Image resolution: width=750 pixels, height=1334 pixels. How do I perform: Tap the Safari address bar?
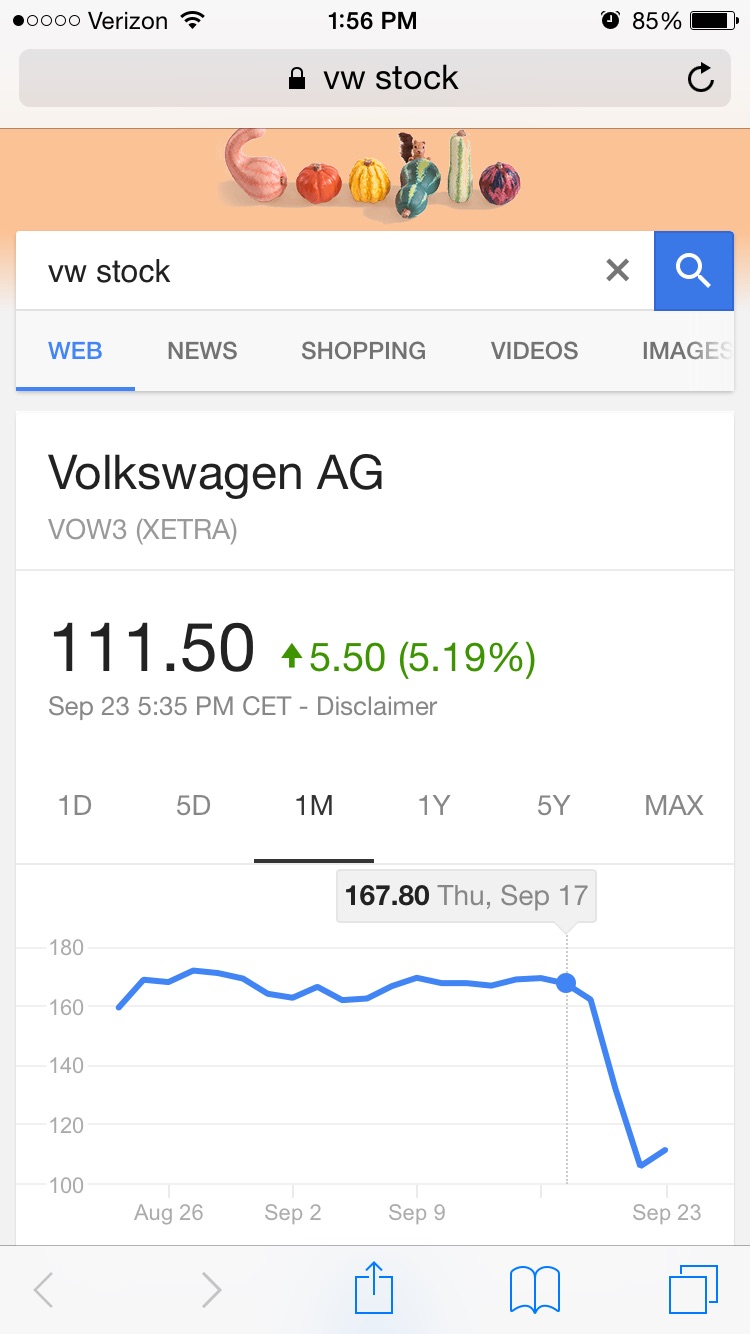(375, 78)
